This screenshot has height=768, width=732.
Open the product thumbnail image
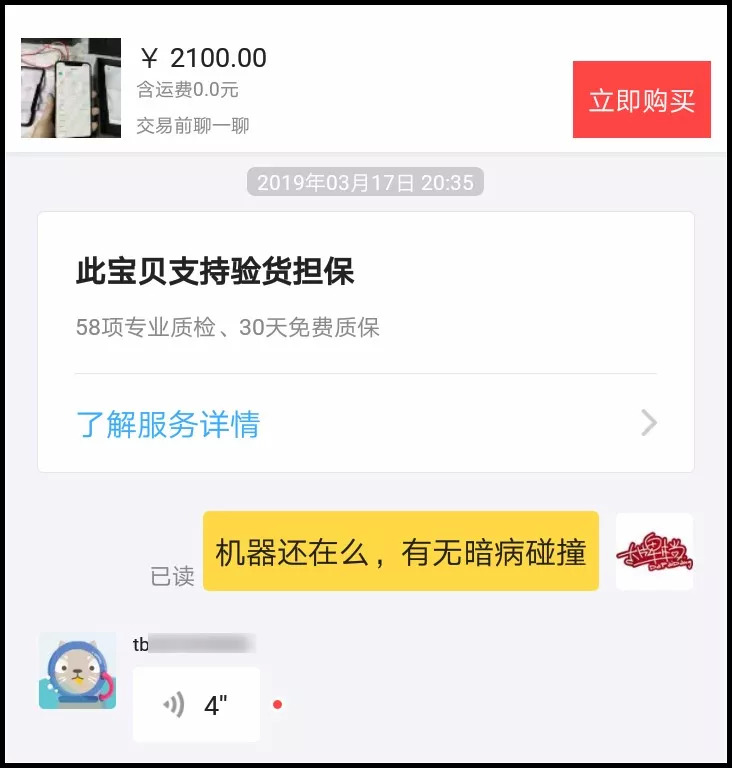coord(71,88)
